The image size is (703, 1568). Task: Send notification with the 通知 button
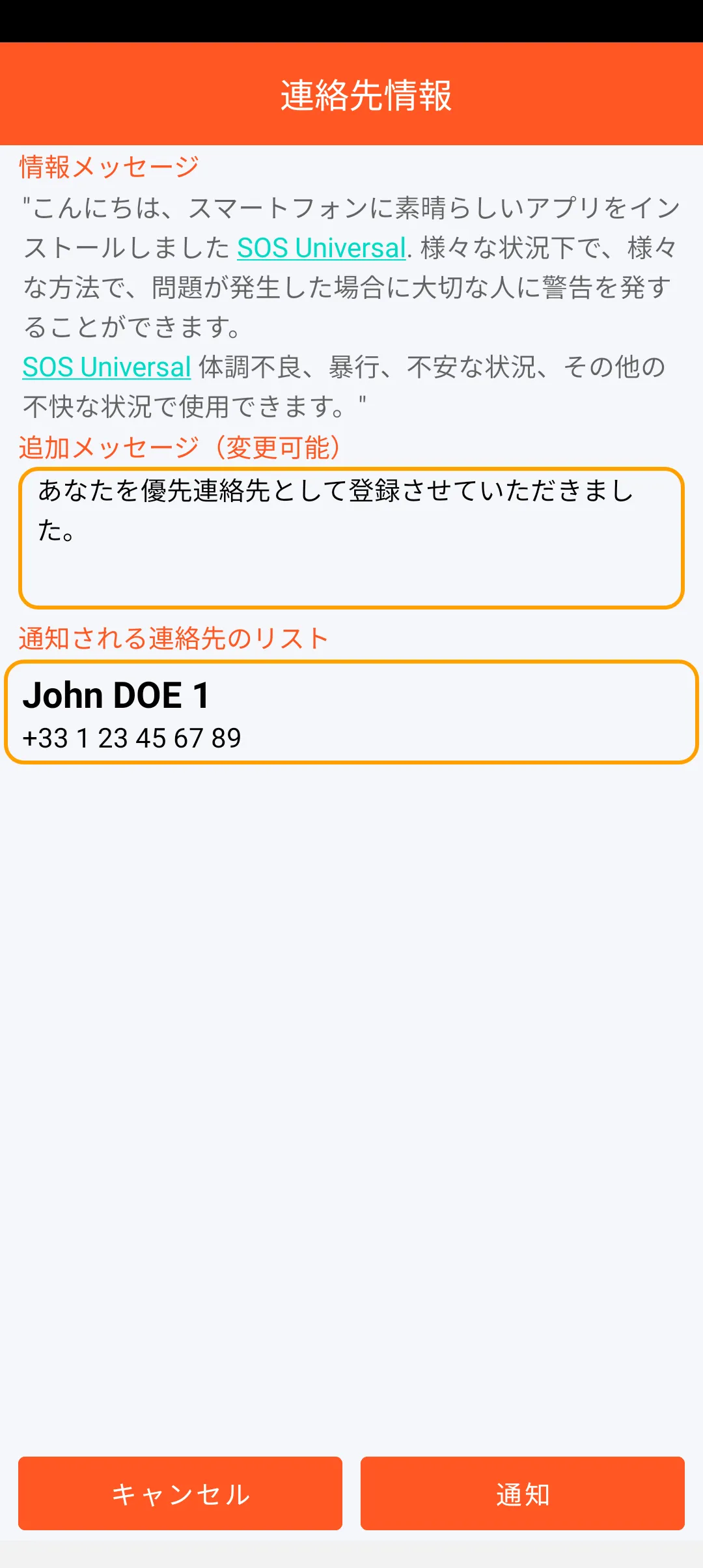tap(522, 1494)
